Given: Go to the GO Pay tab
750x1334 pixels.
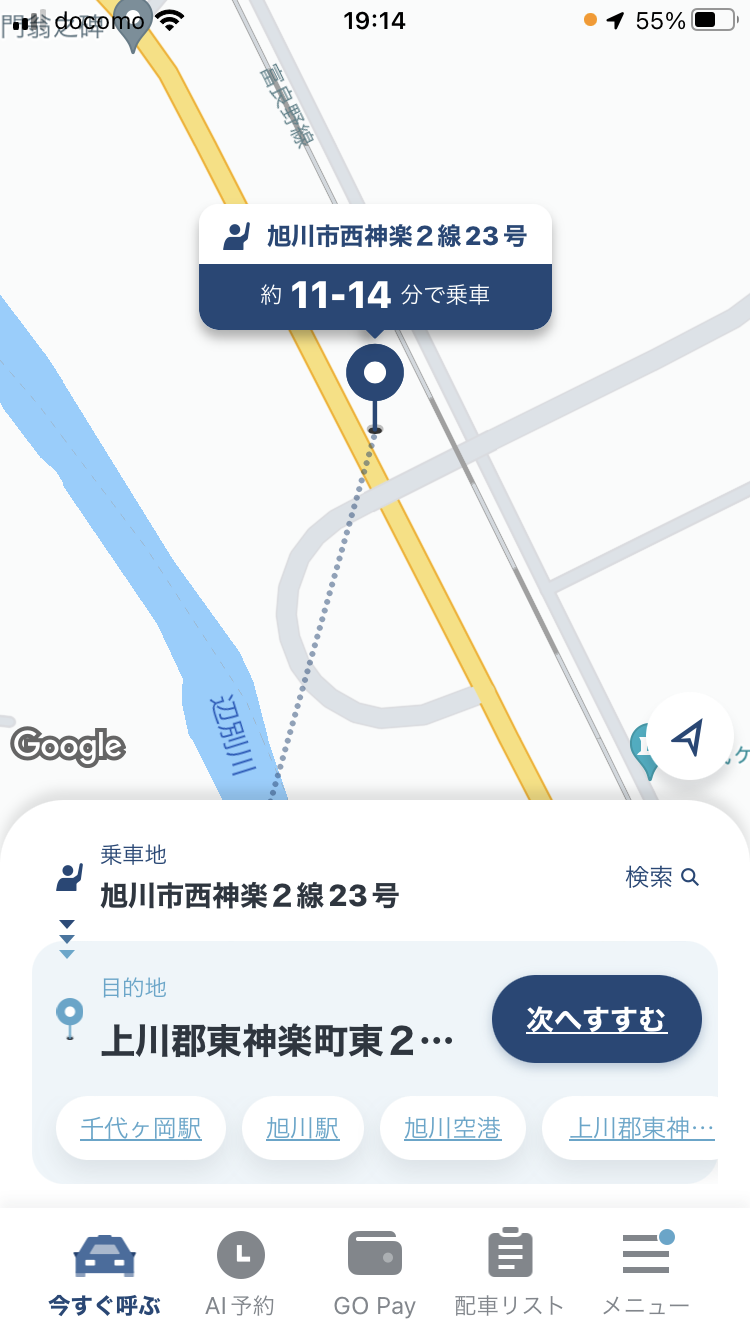Looking at the screenshot, I should (375, 1272).
